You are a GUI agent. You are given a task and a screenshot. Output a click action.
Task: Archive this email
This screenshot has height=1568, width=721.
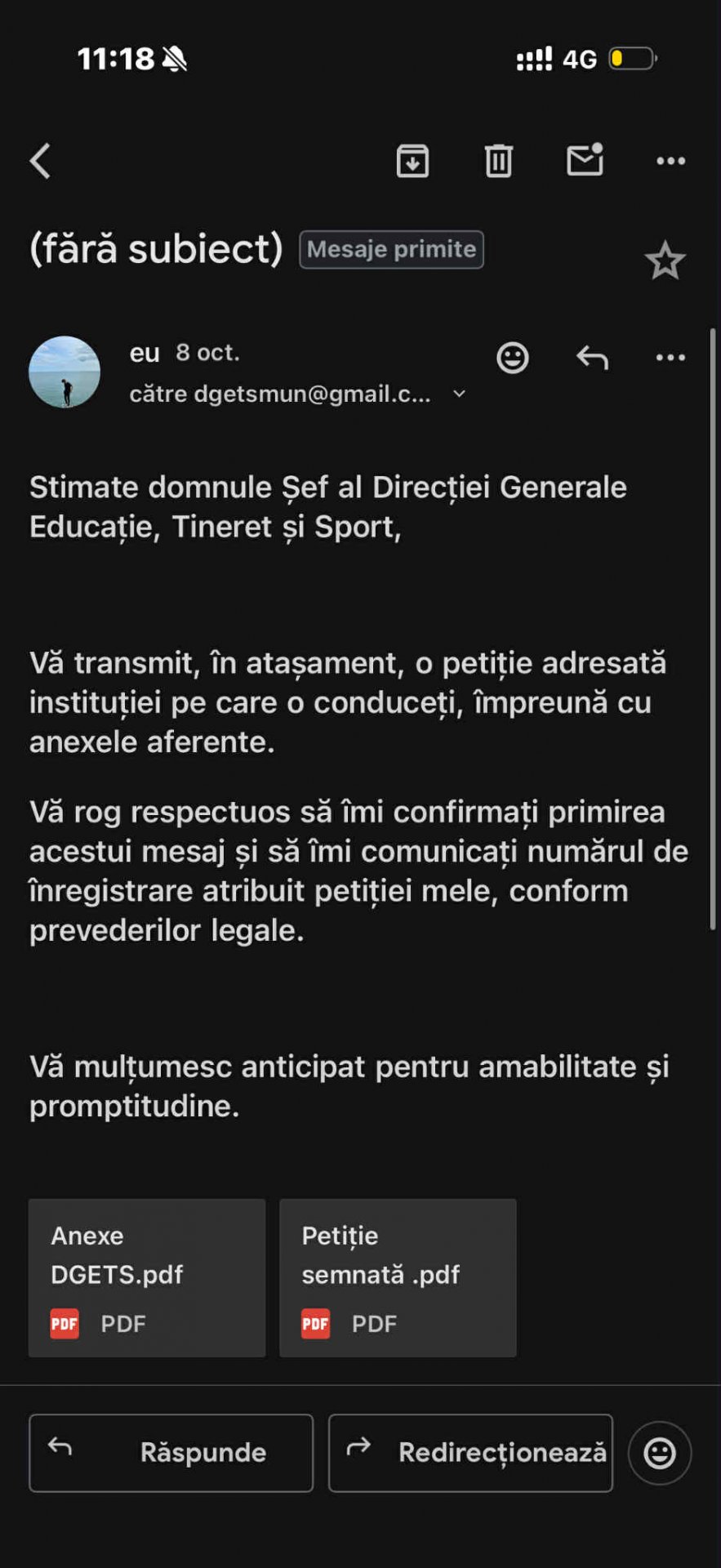point(412,161)
